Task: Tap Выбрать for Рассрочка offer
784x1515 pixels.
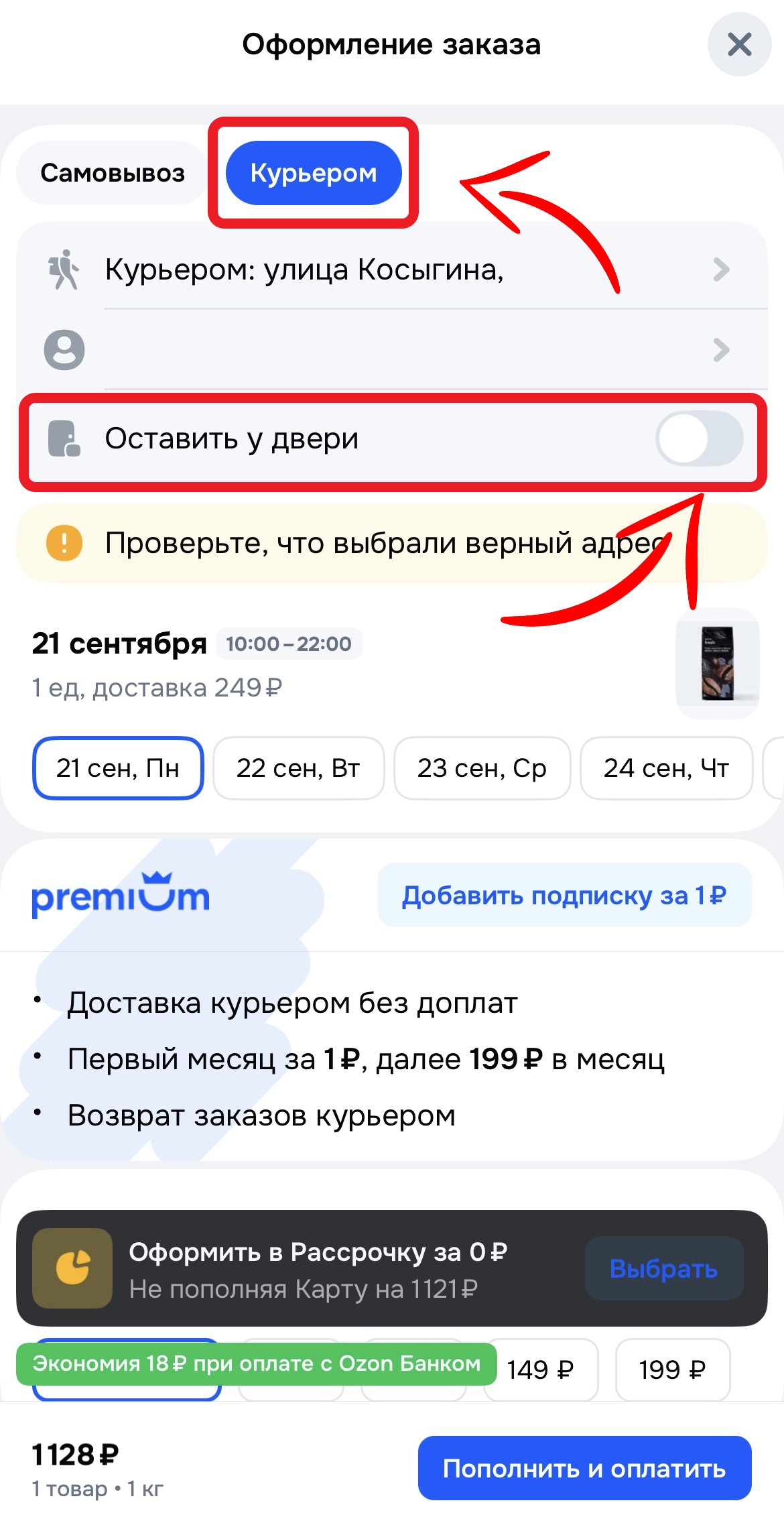Action: 663,1268
